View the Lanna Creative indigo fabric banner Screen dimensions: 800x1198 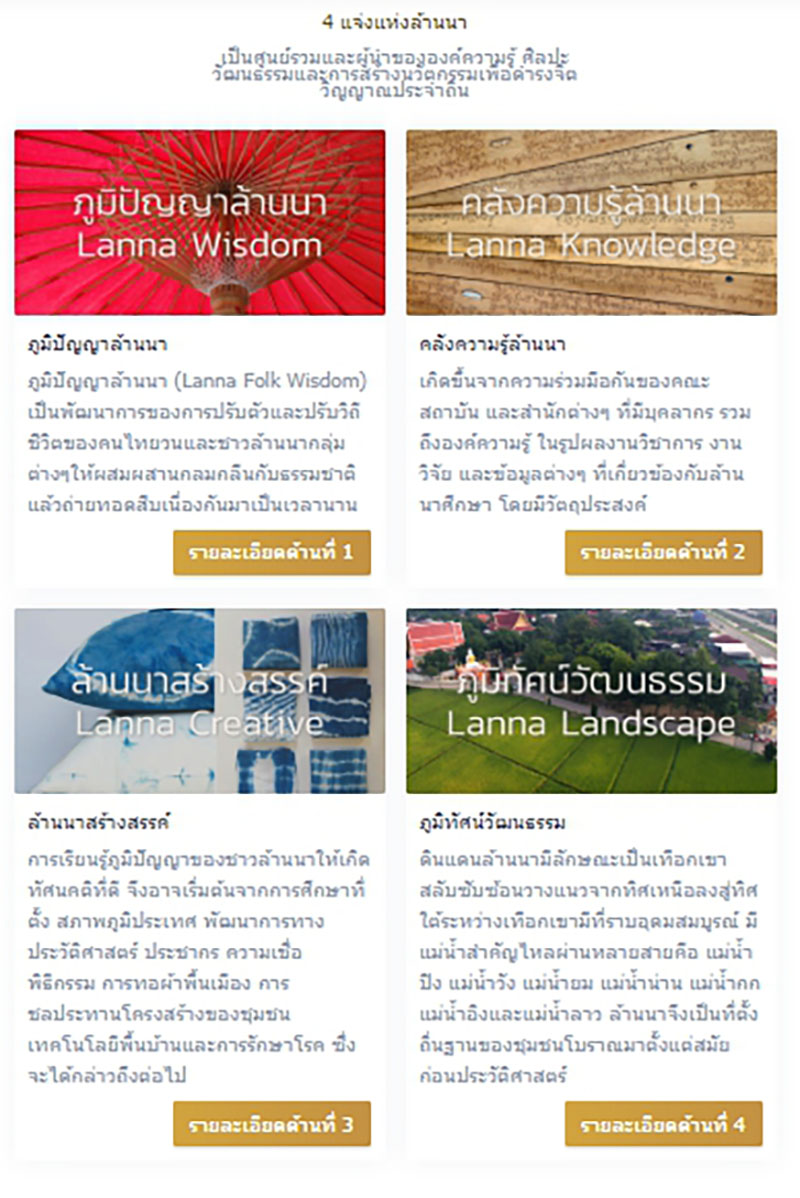click(x=200, y=701)
